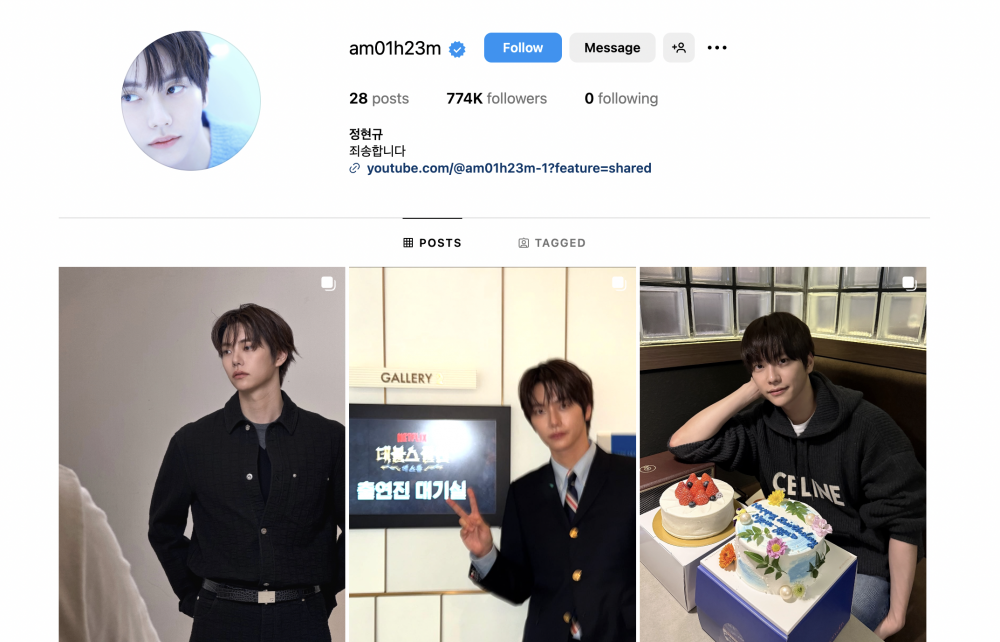This screenshot has height=642, width=1000.
Task: Open the post with birthday cakes
Action: coord(783,455)
